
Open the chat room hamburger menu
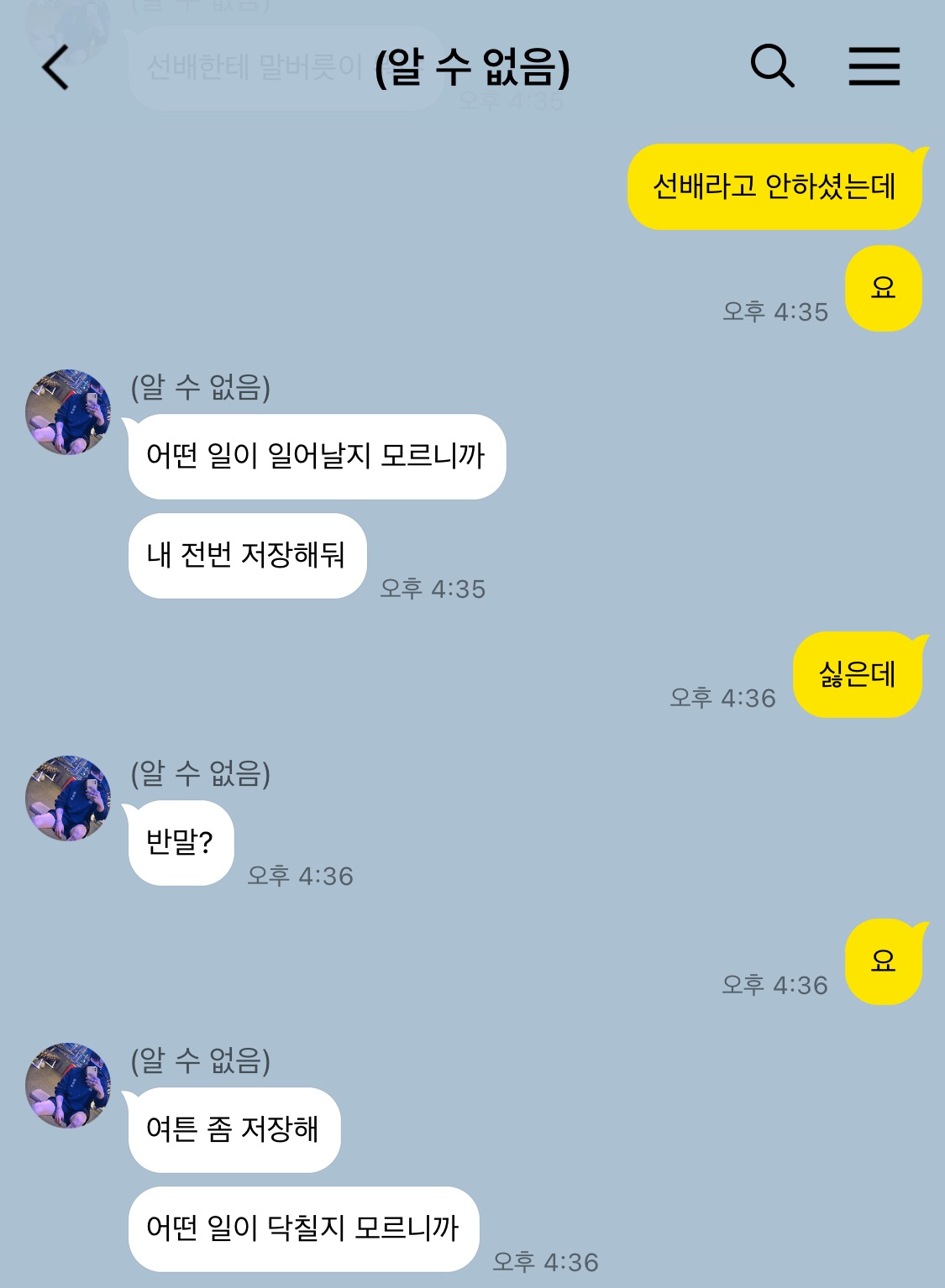coord(874,66)
